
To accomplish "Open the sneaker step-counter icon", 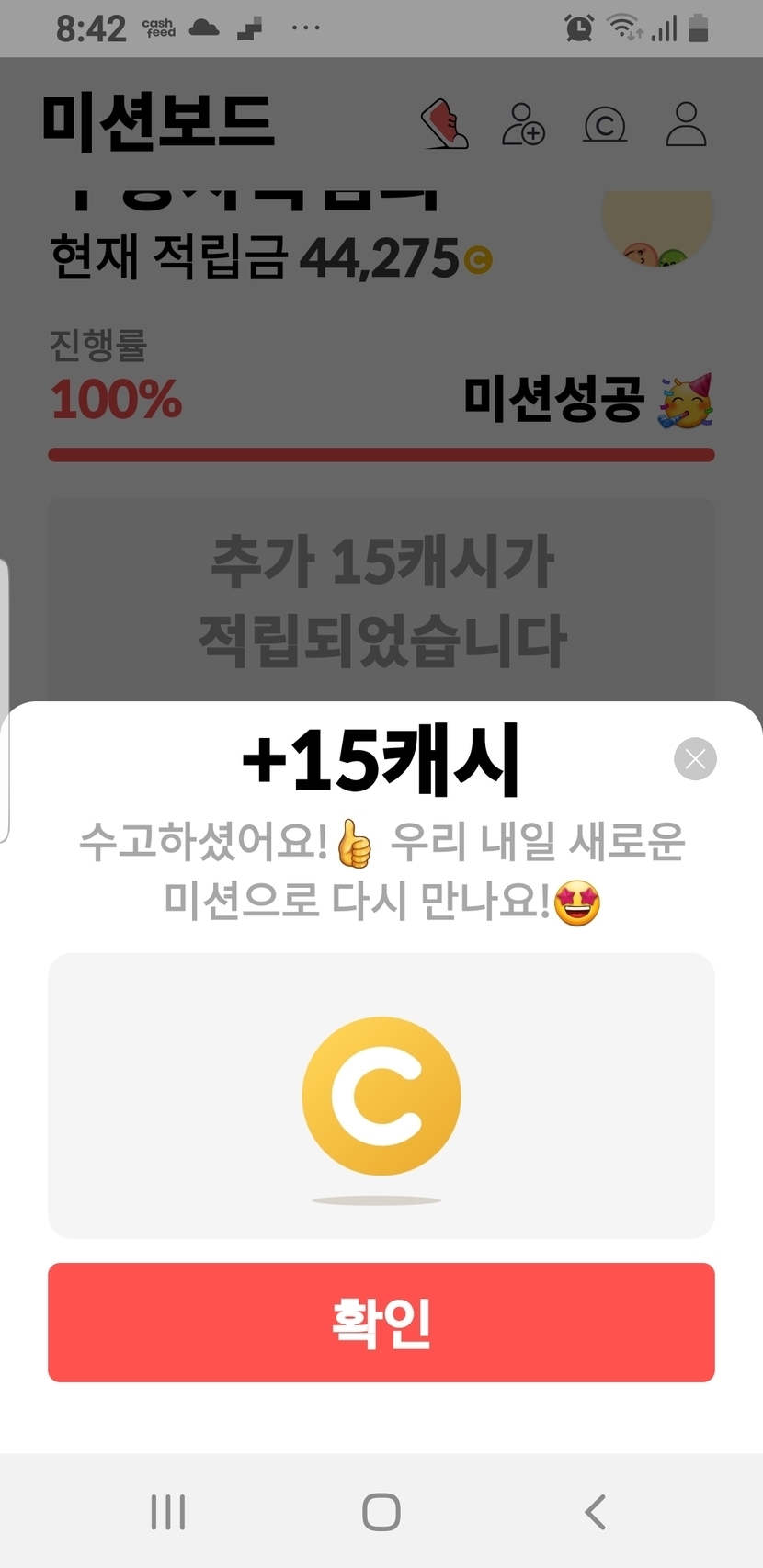I will pyautogui.click(x=445, y=124).
